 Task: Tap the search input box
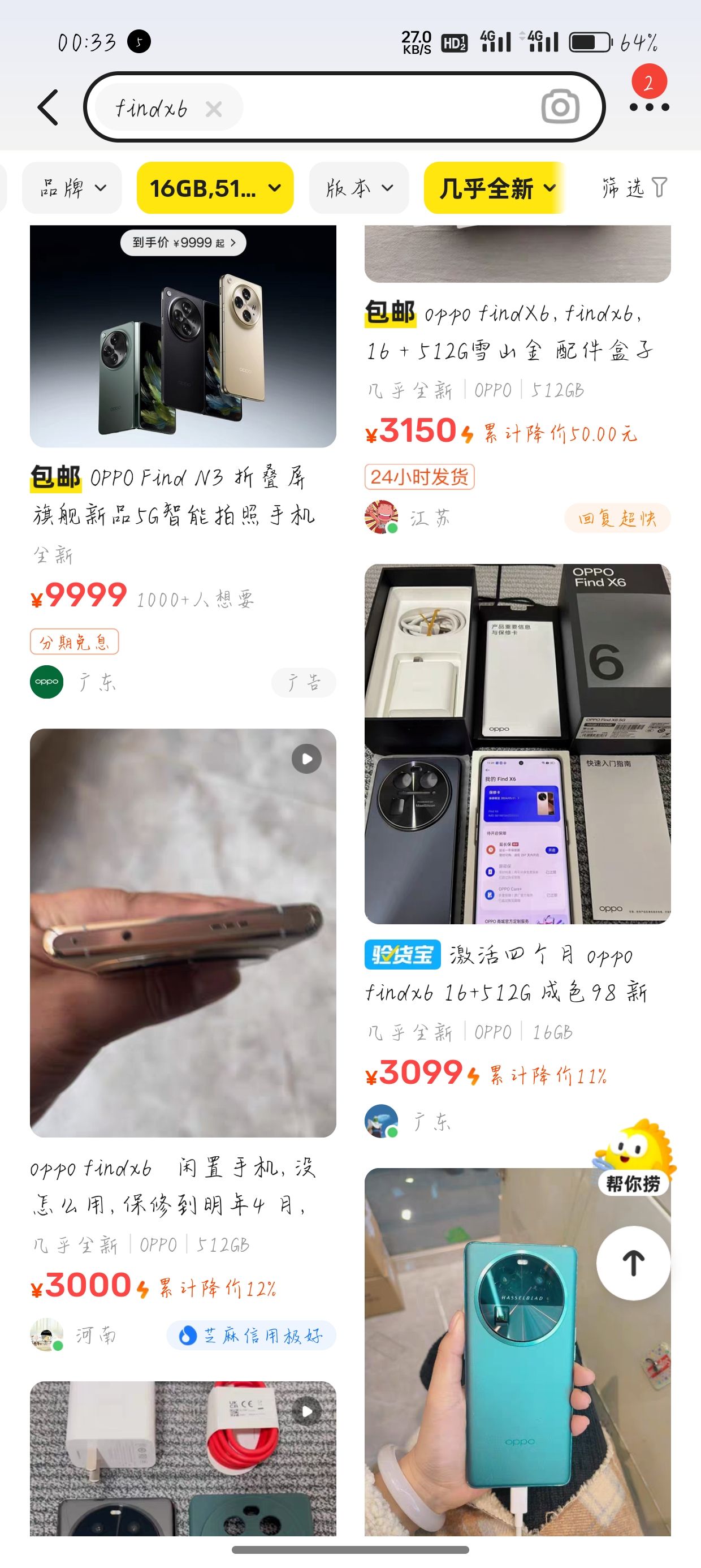(390, 107)
